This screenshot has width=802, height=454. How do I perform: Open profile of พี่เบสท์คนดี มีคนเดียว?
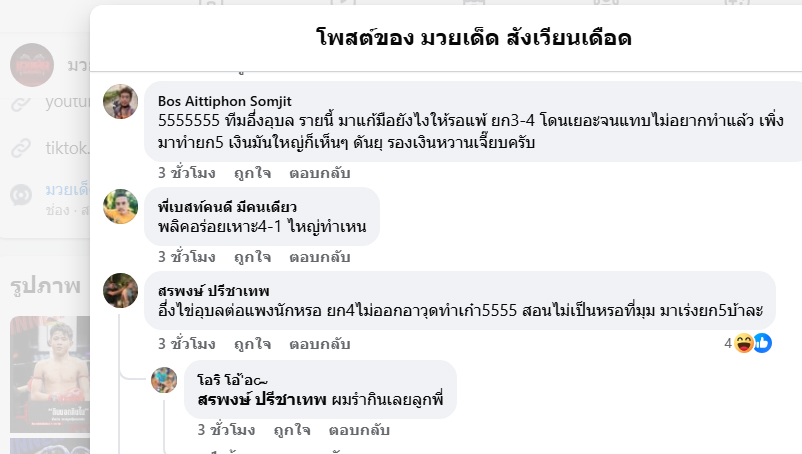[227, 207]
